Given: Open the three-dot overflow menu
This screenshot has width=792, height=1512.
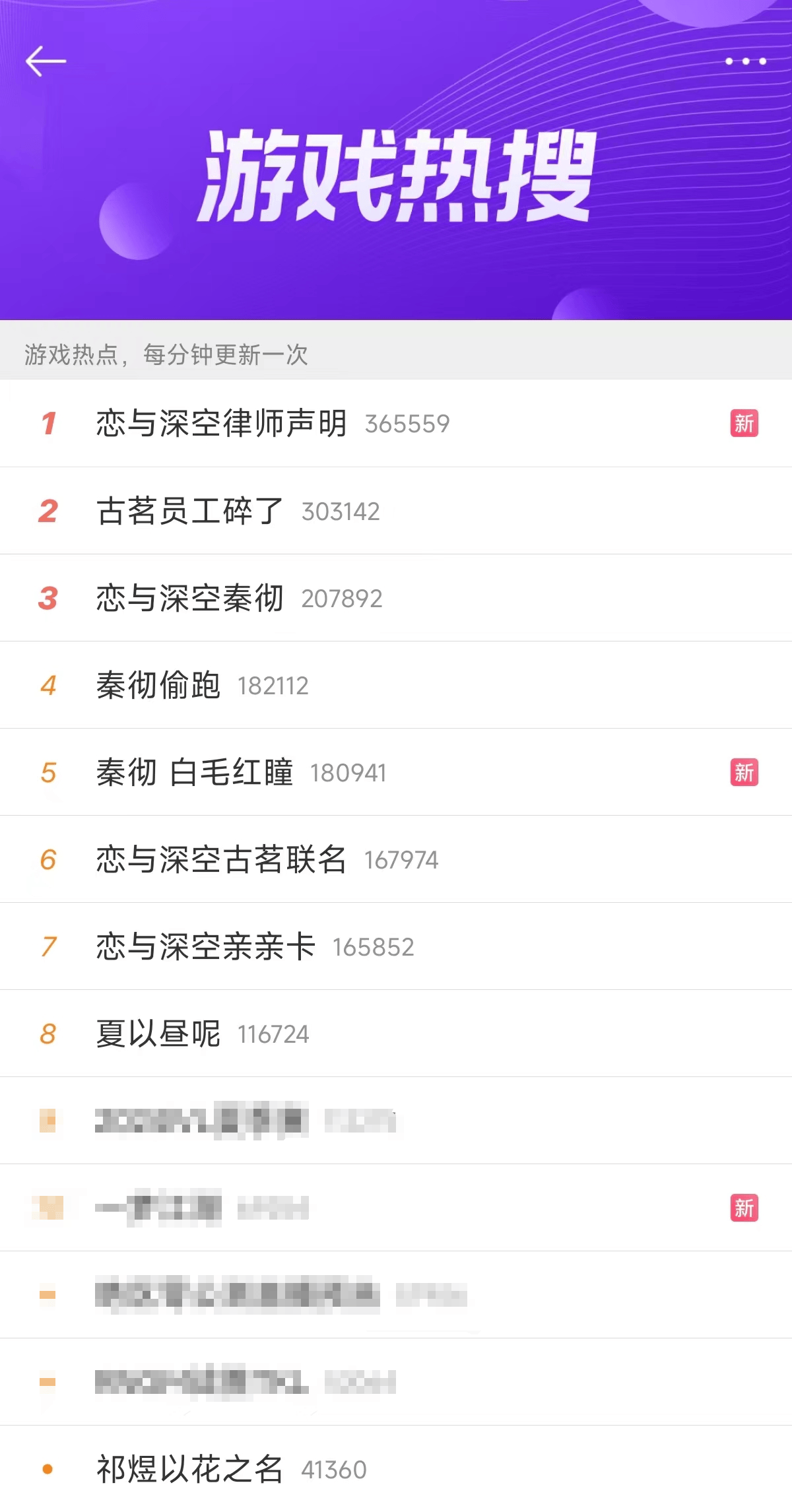Looking at the screenshot, I should click(x=746, y=61).
